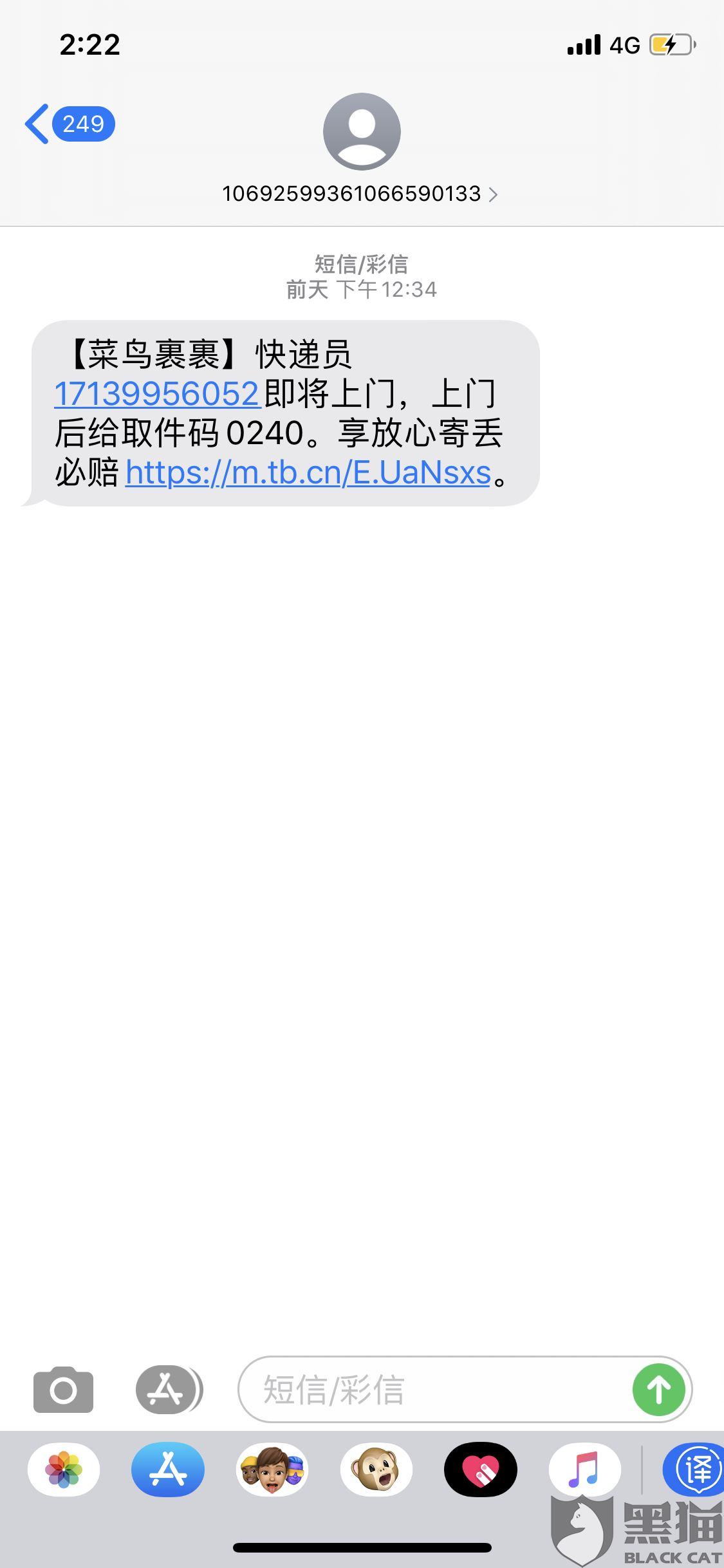This screenshot has height=1568, width=724.
Task: Tap the 短信/彩信 message input field
Action: coord(435,1390)
